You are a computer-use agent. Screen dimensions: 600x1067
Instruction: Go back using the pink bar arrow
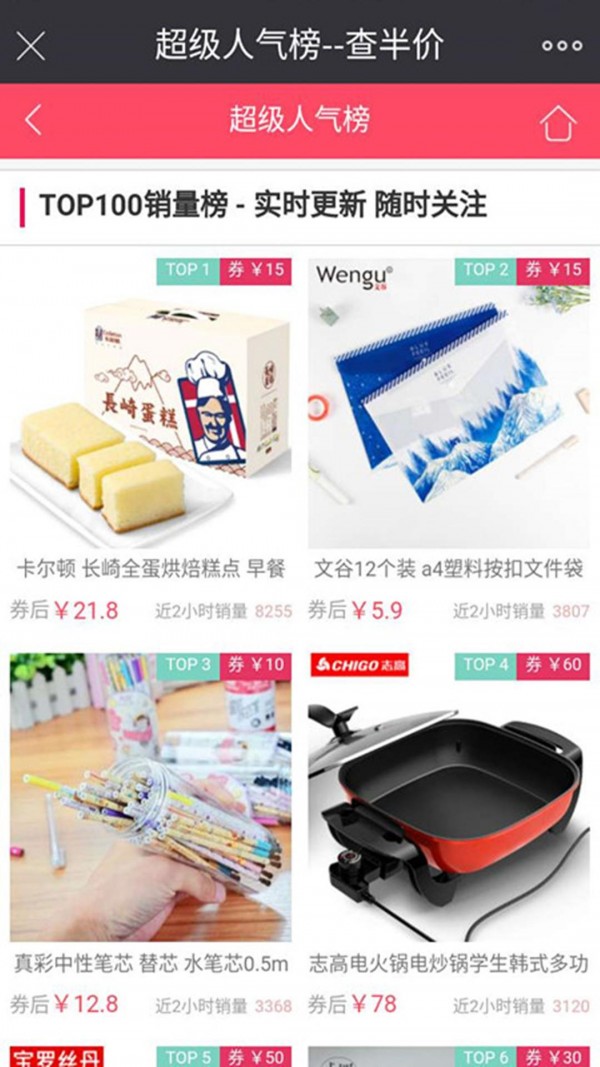(33, 120)
